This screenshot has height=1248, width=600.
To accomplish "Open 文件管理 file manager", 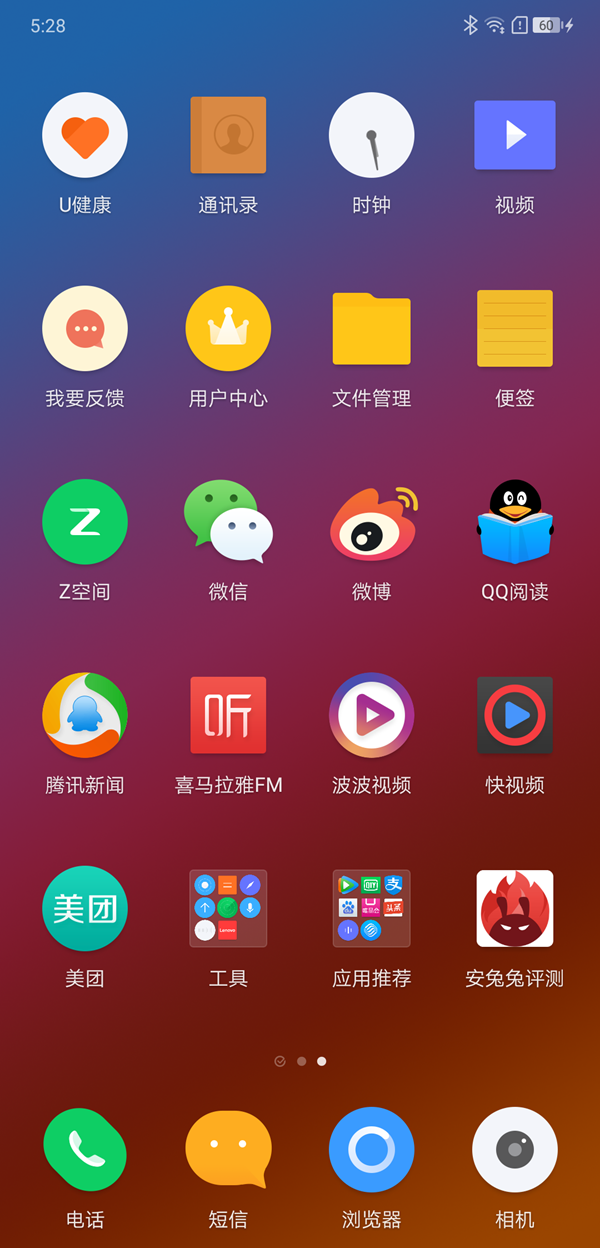I will [x=371, y=329].
